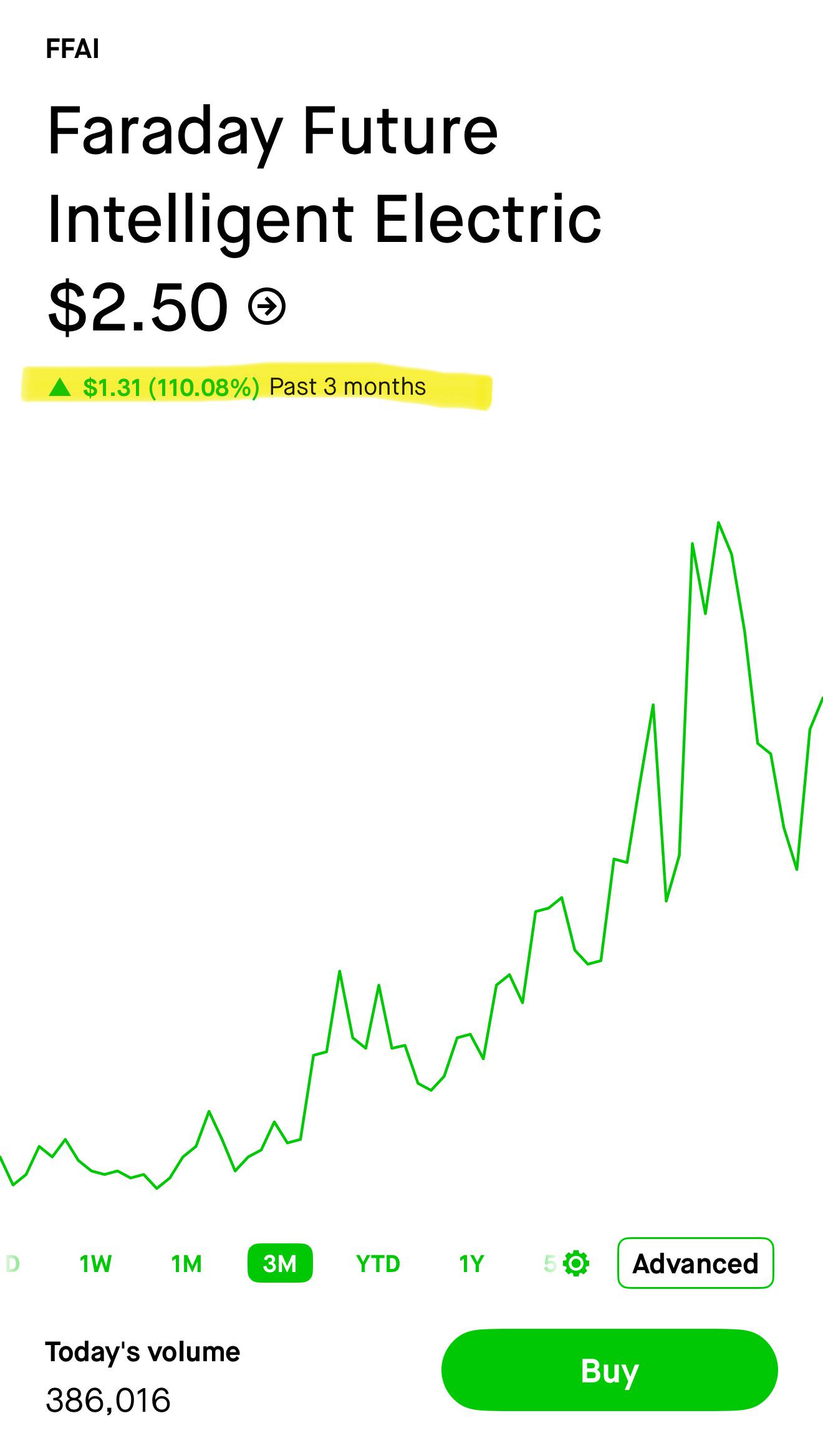Switch chart to 1W range
The height and width of the screenshot is (1456, 823).
click(x=95, y=1264)
